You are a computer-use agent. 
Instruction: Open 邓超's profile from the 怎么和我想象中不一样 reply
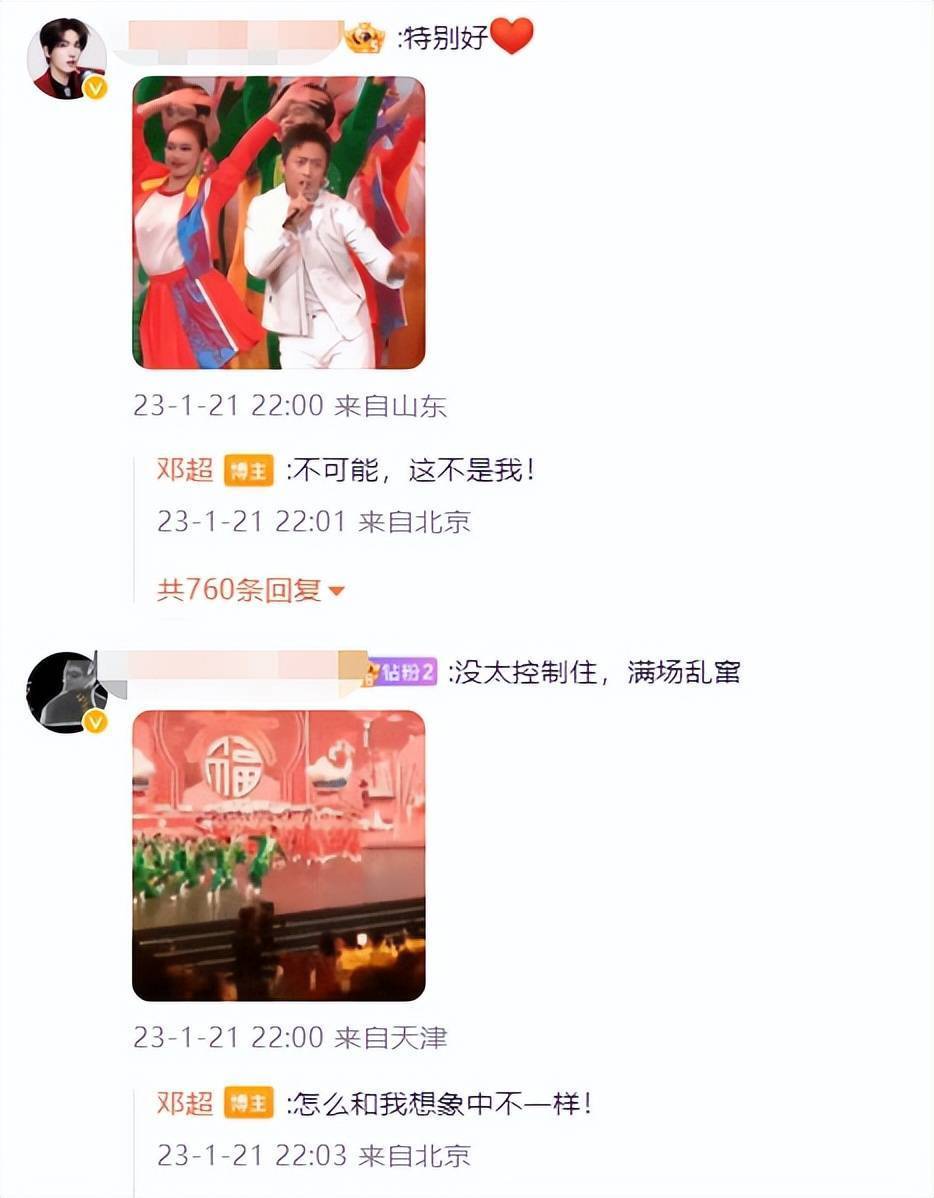click(185, 1103)
